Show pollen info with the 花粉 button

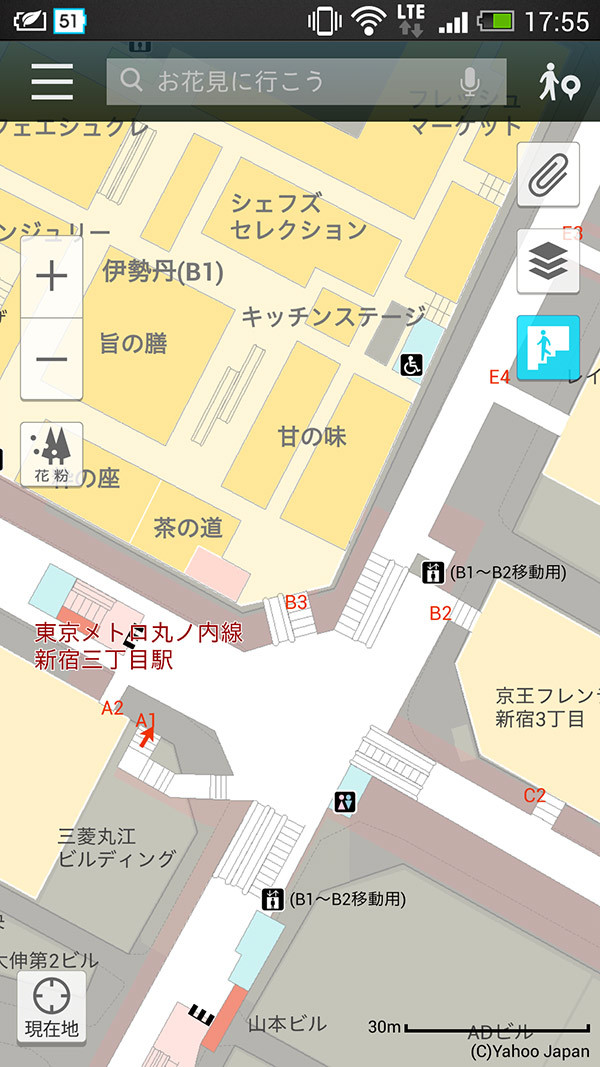coord(52,454)
